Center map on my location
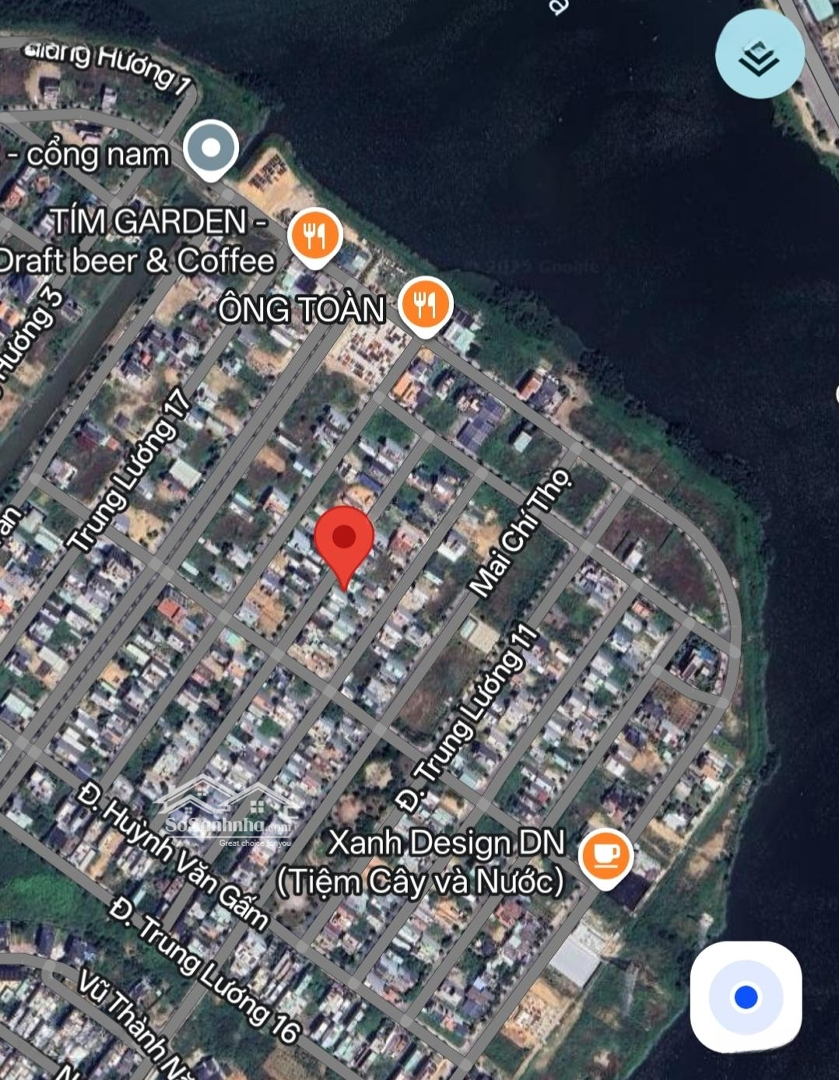This screenshot has height=1080, width=839. [745, 997]
